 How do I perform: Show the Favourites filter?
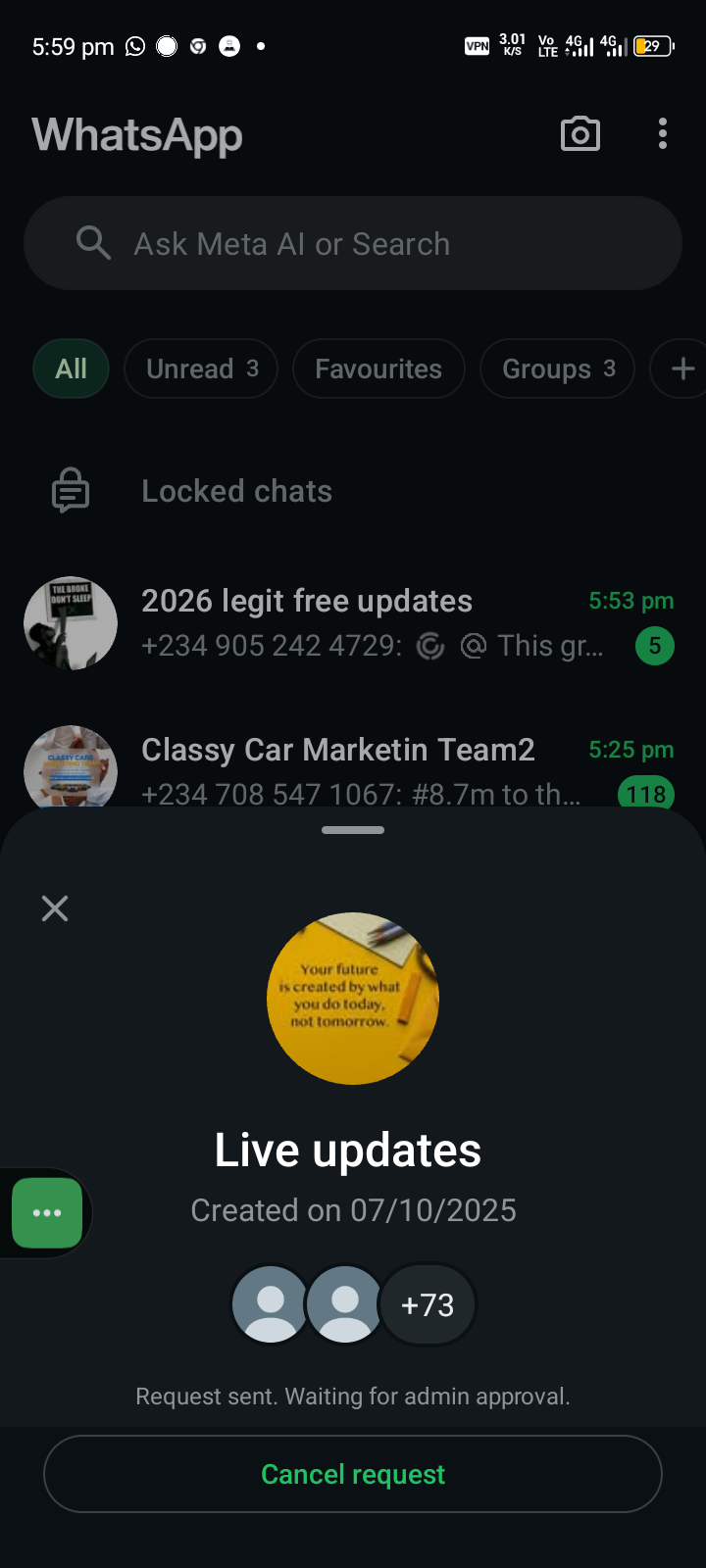click(x=378, y=368)
